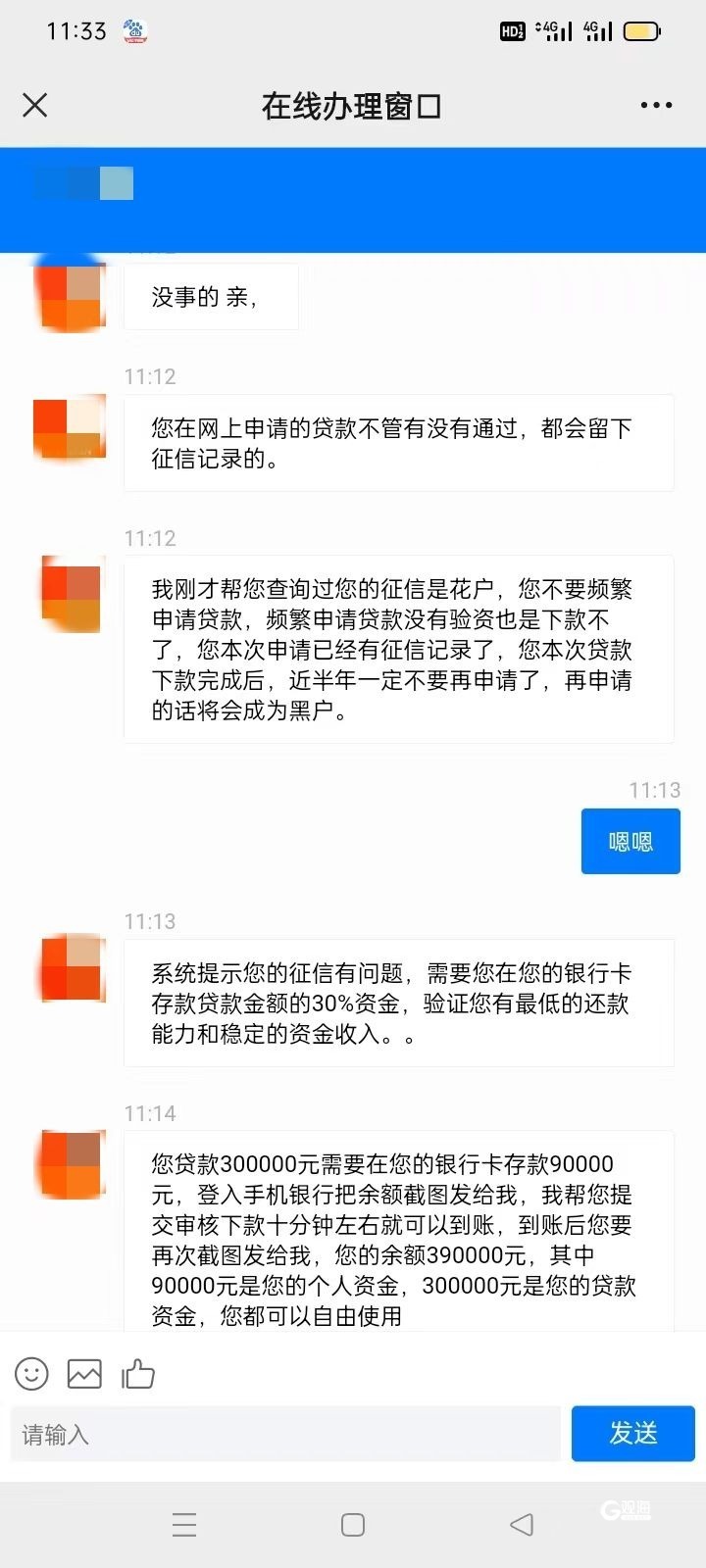This screenshot has width=706, height=1568.
Task: Focus the 请输入 message field
Action: tap(284, 1435)
